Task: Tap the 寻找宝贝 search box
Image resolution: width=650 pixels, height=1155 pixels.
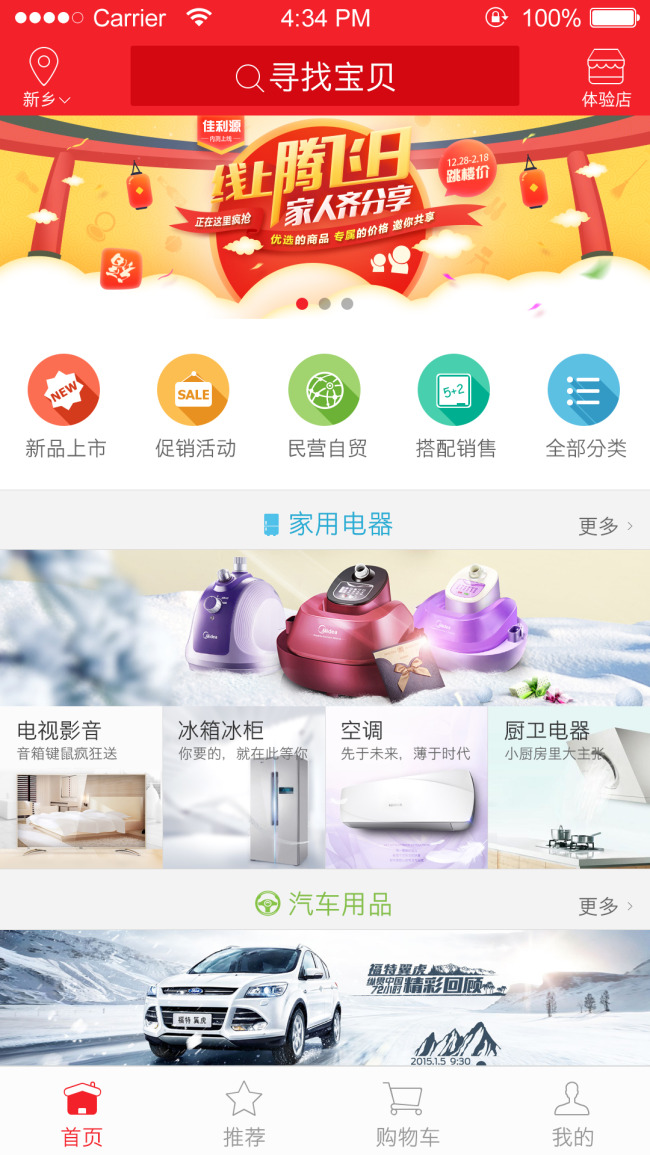Action: pos(324,76)
